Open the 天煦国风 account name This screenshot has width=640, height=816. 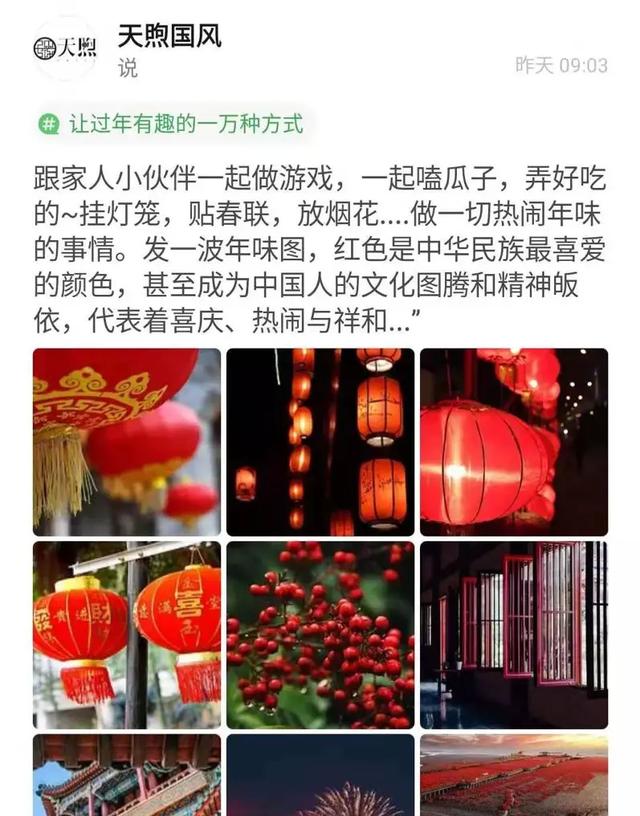coord(169,37)
